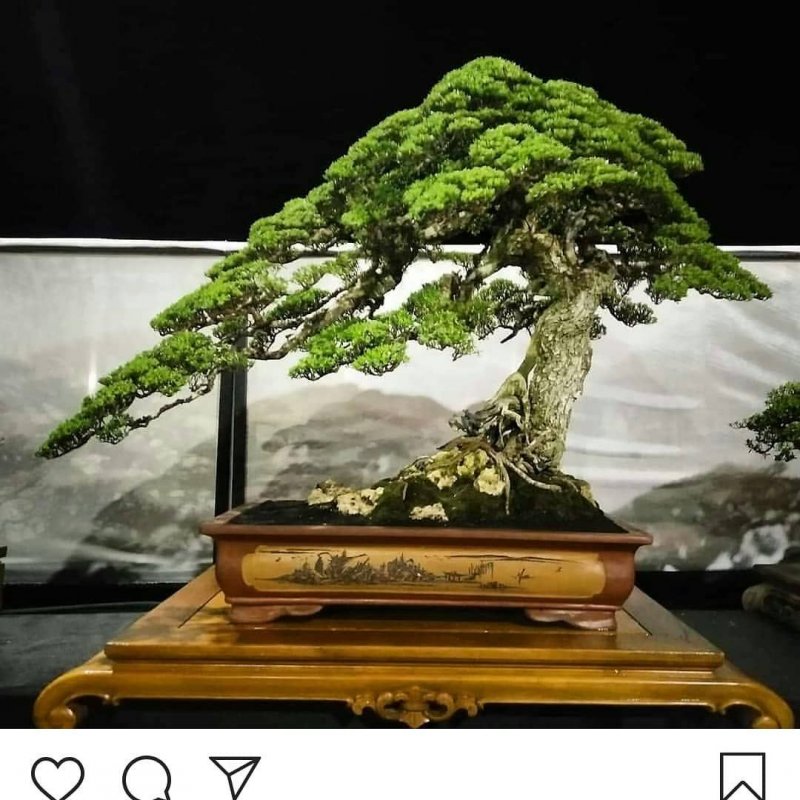Open comments on the bonsai post
Screen dimensions: 800x800
146,778
